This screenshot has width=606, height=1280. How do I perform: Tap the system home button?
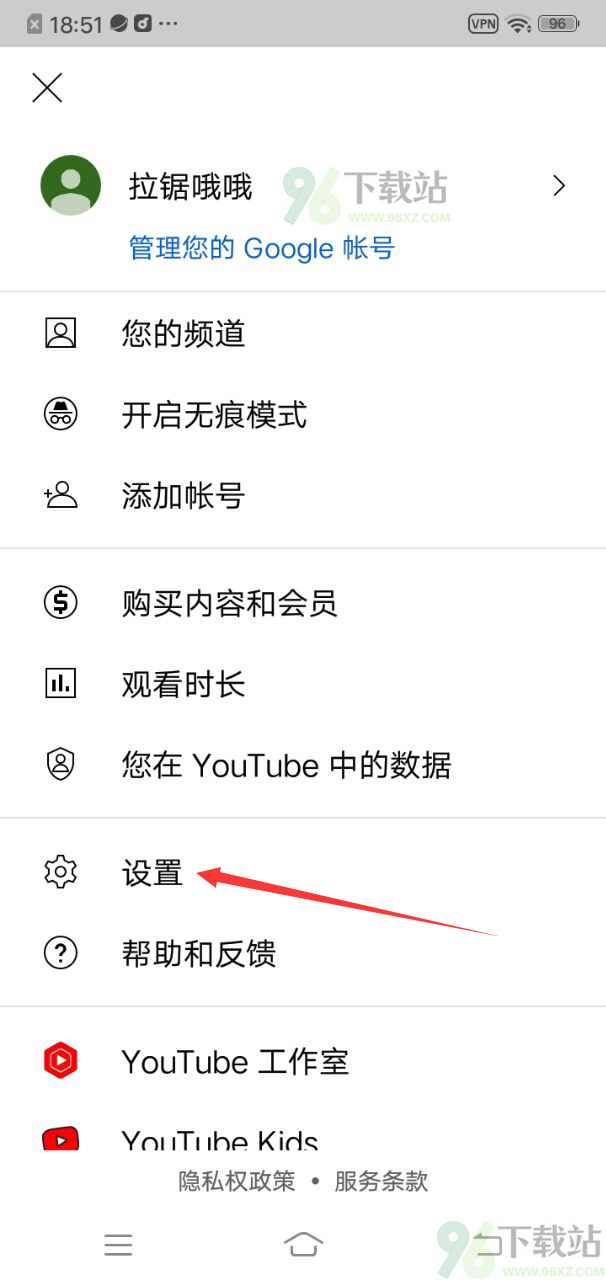(x=303, y=1244)
